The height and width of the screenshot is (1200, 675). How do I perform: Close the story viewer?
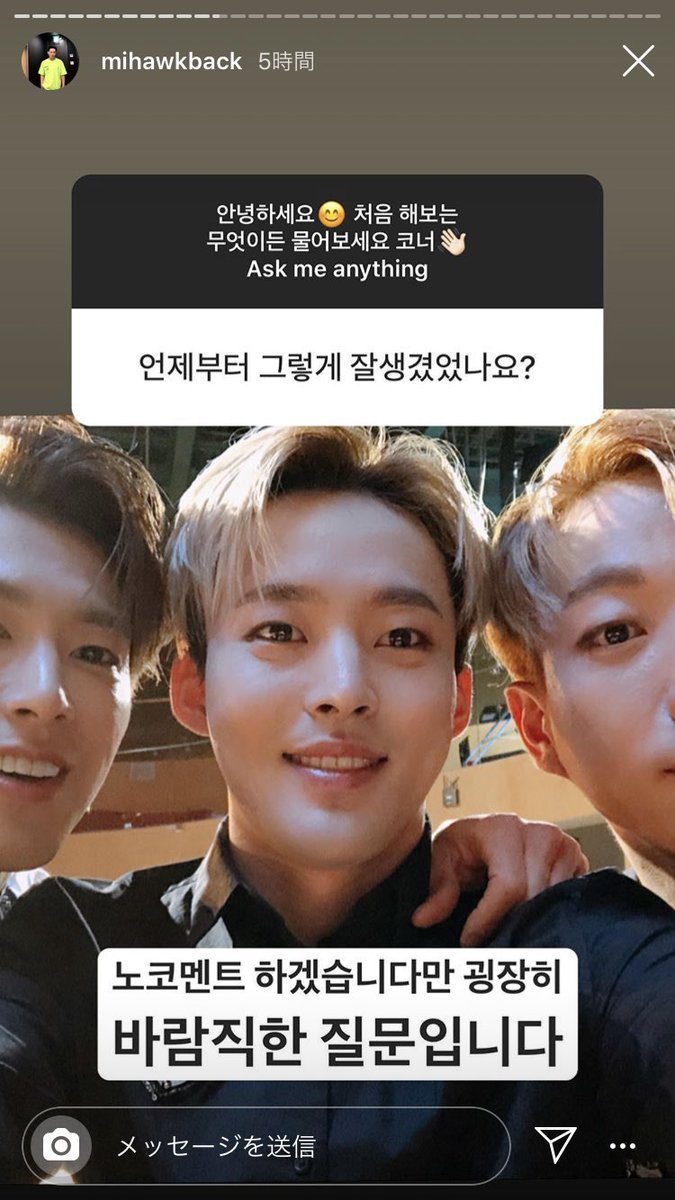pos(638,62)
